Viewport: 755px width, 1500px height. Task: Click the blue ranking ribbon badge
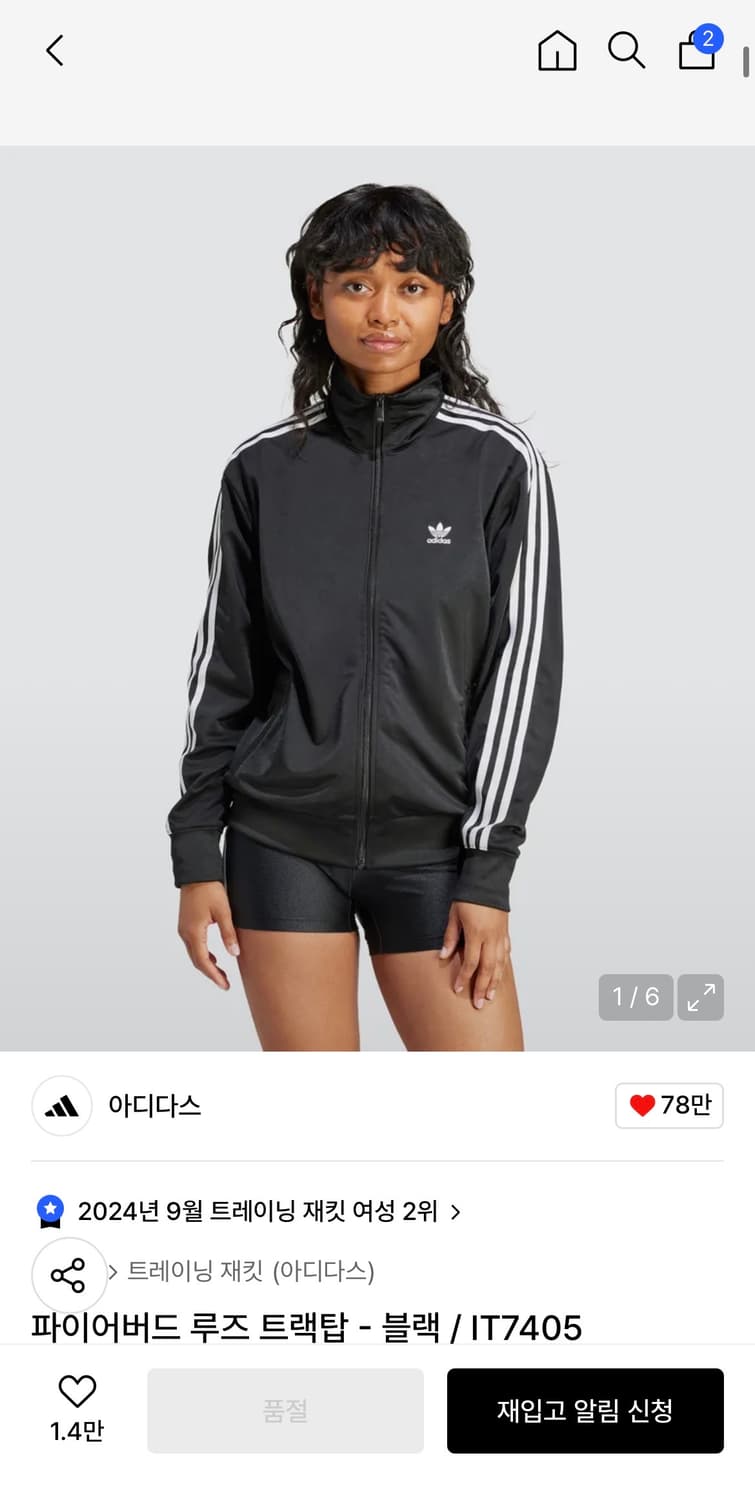[51, 1210]
